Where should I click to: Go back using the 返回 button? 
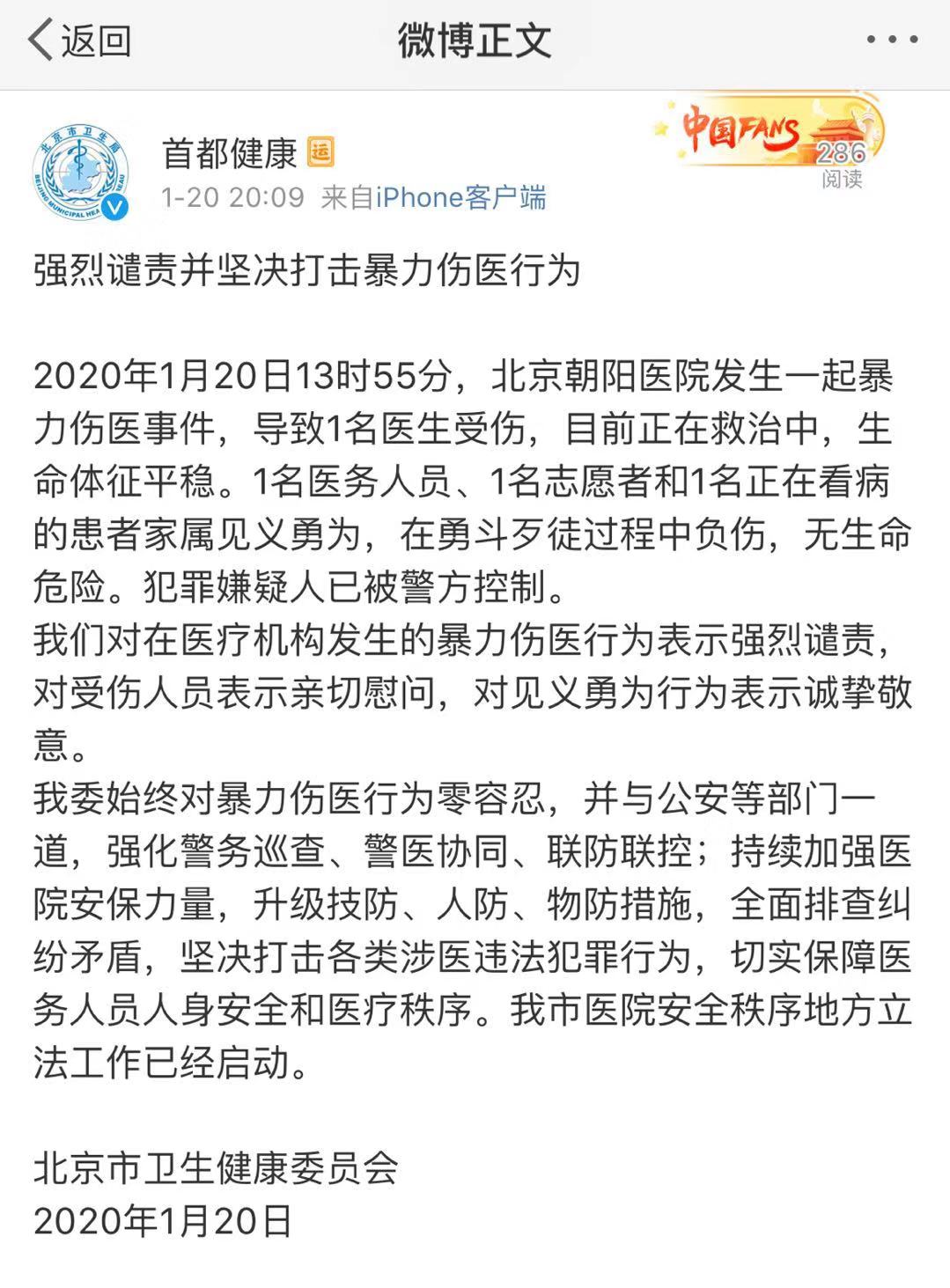pyautogui.click(x=79, y=40)
